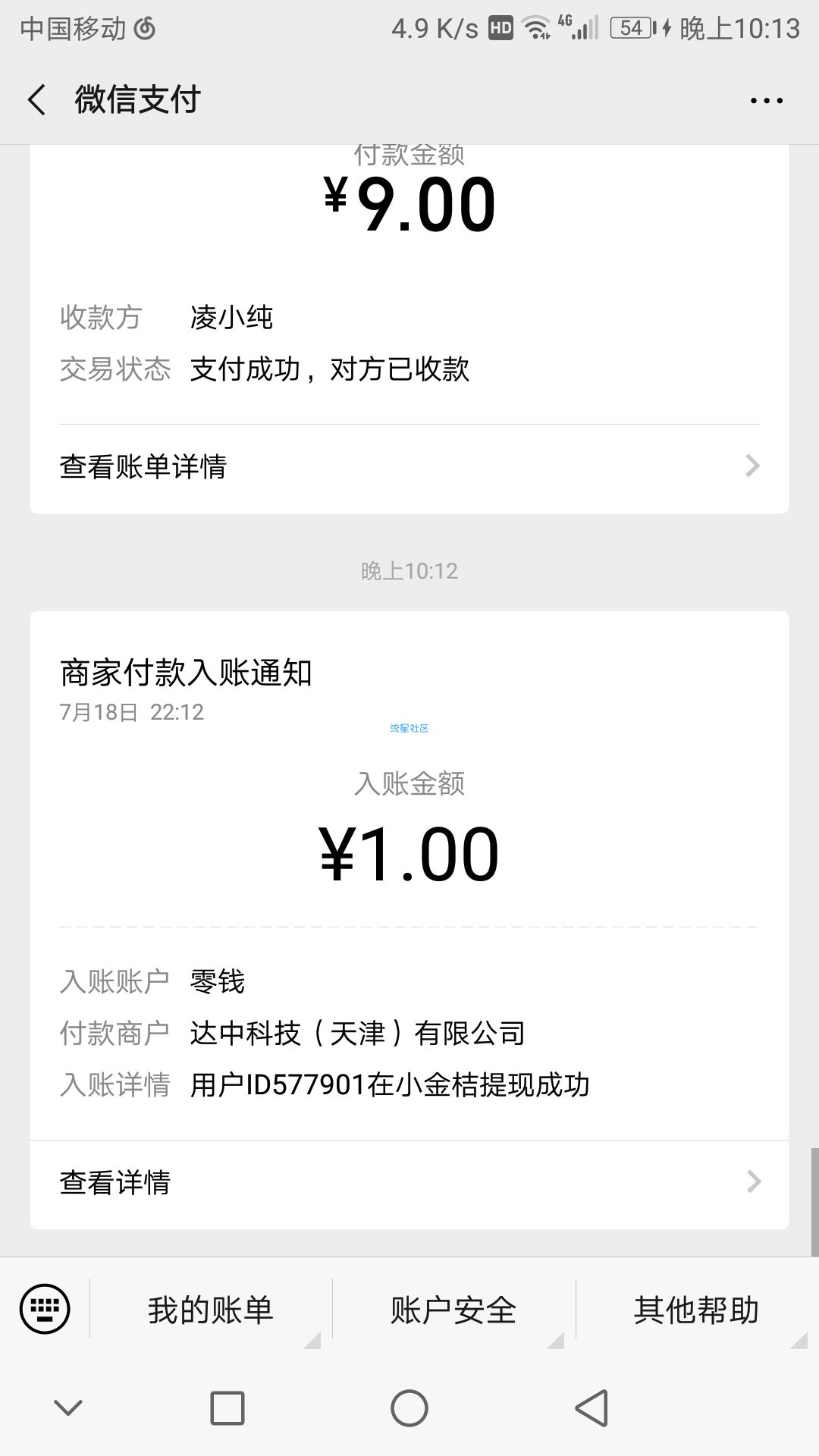The height and width of the screenshot is (1456, 819).
Task: Open the 账户安全 menu
Action: tap(453, 1310)
